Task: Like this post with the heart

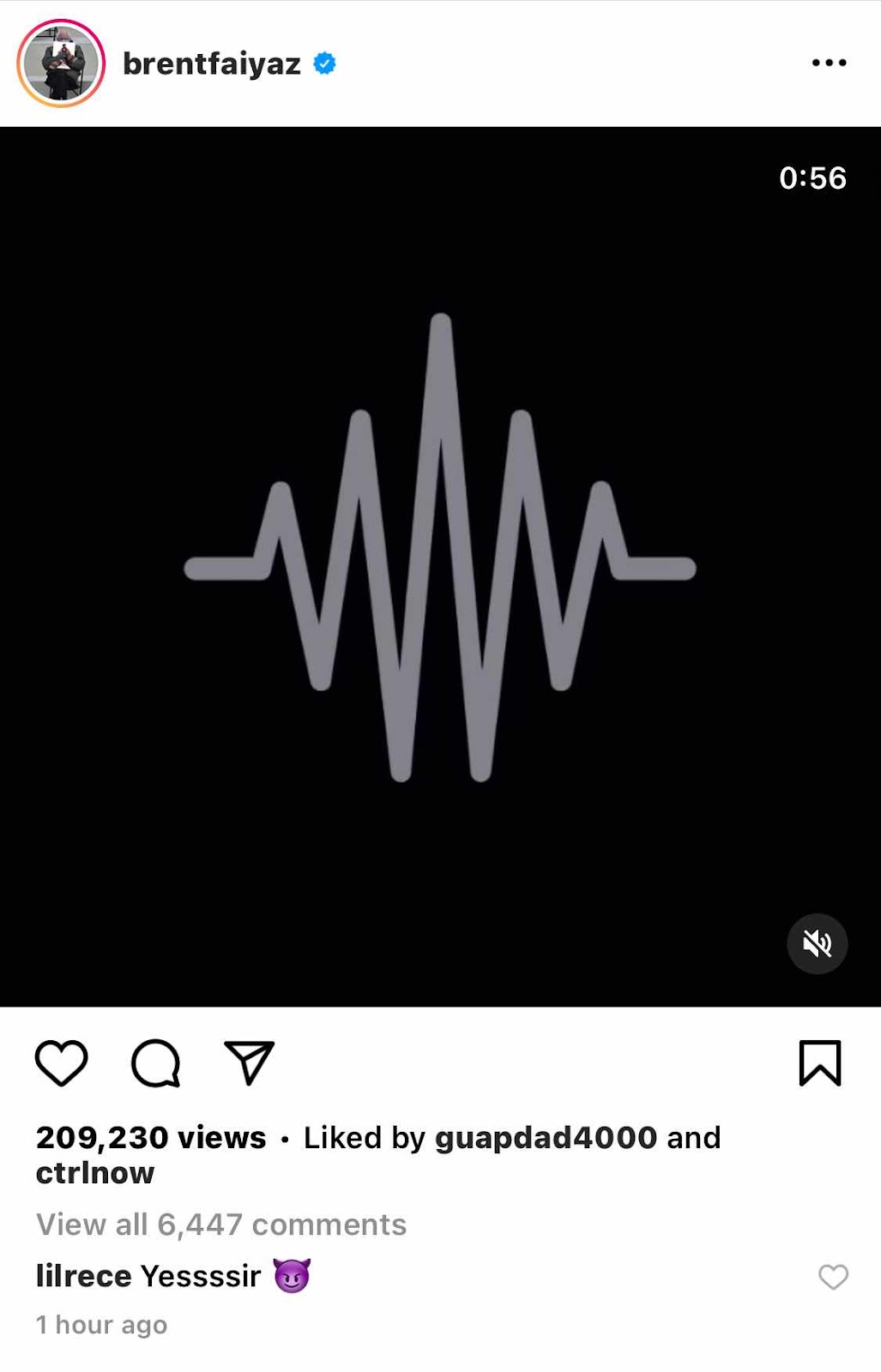Action: click(62, 1062)
